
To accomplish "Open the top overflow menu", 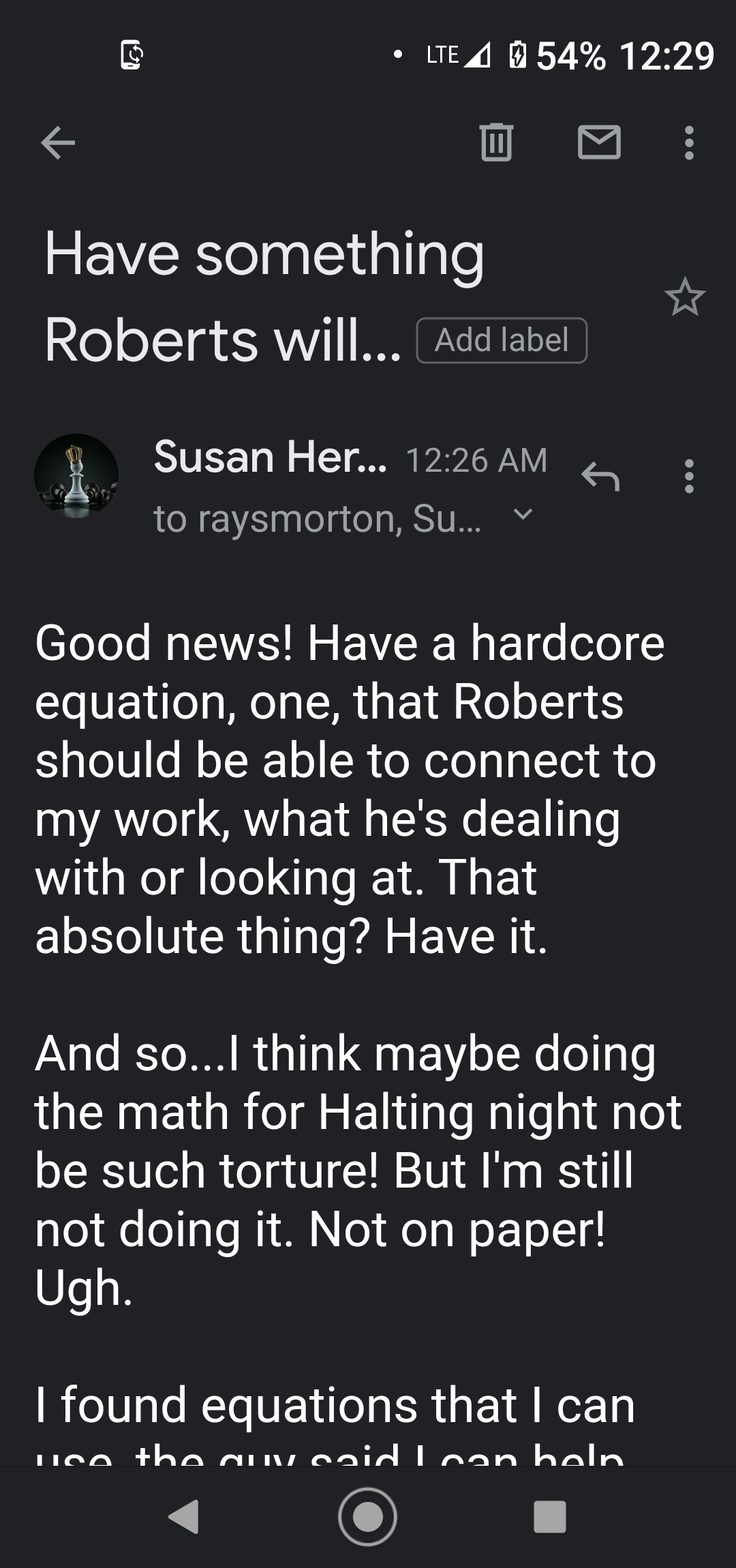I will (x=689, y=142).
